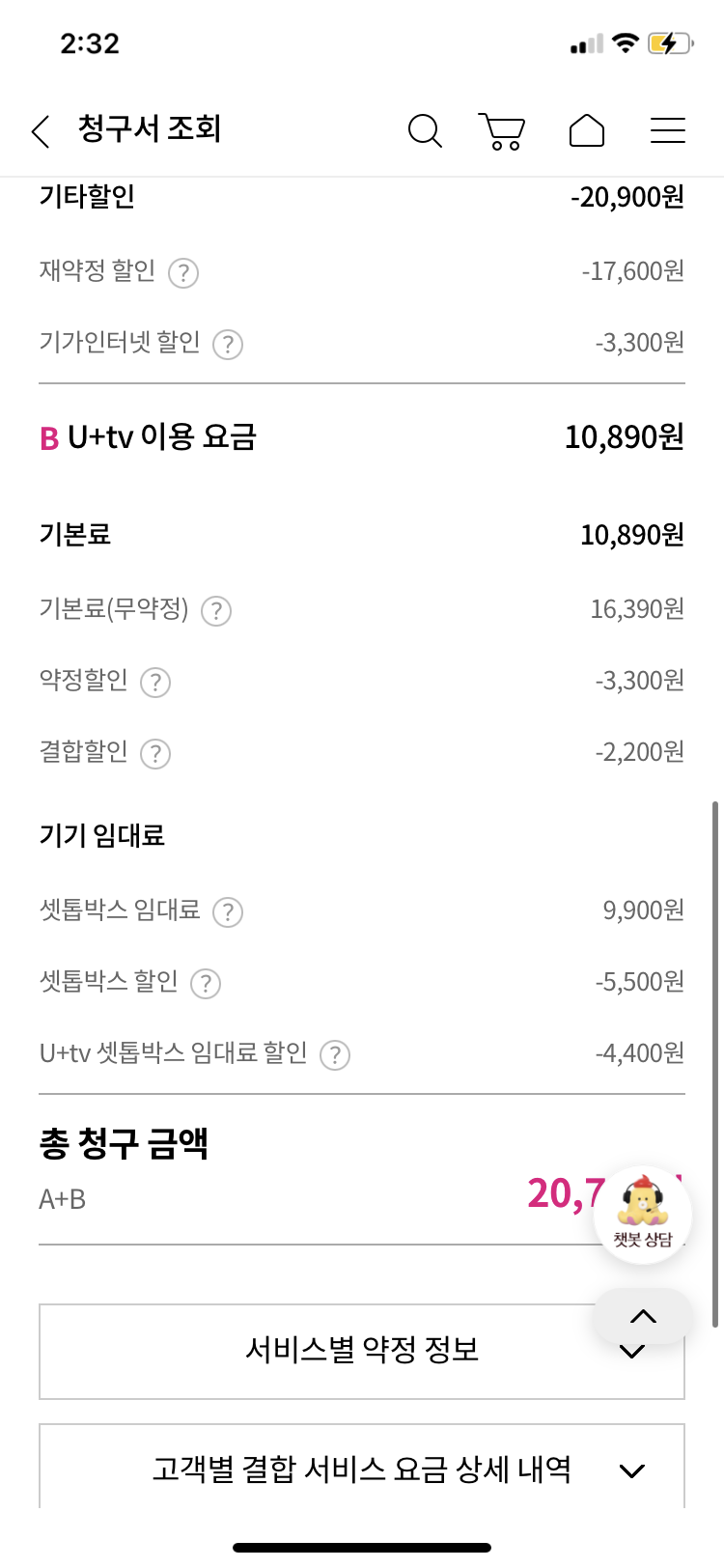The height and width of the screenshot is (1568, 724).
Task: Go to the home screen icon
Action: [587, 130]
